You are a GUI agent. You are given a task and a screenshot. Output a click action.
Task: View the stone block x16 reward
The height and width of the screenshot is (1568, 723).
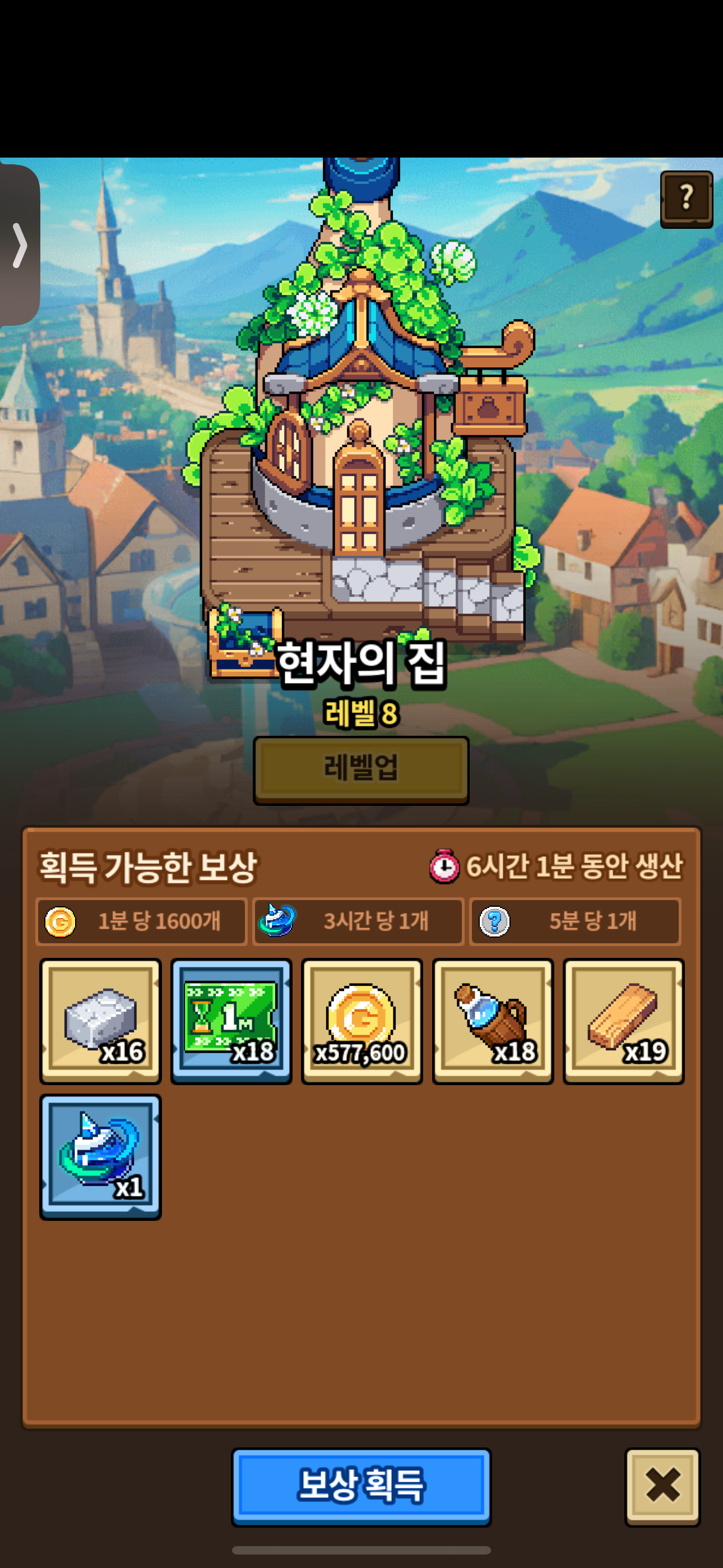(100, 1021)
